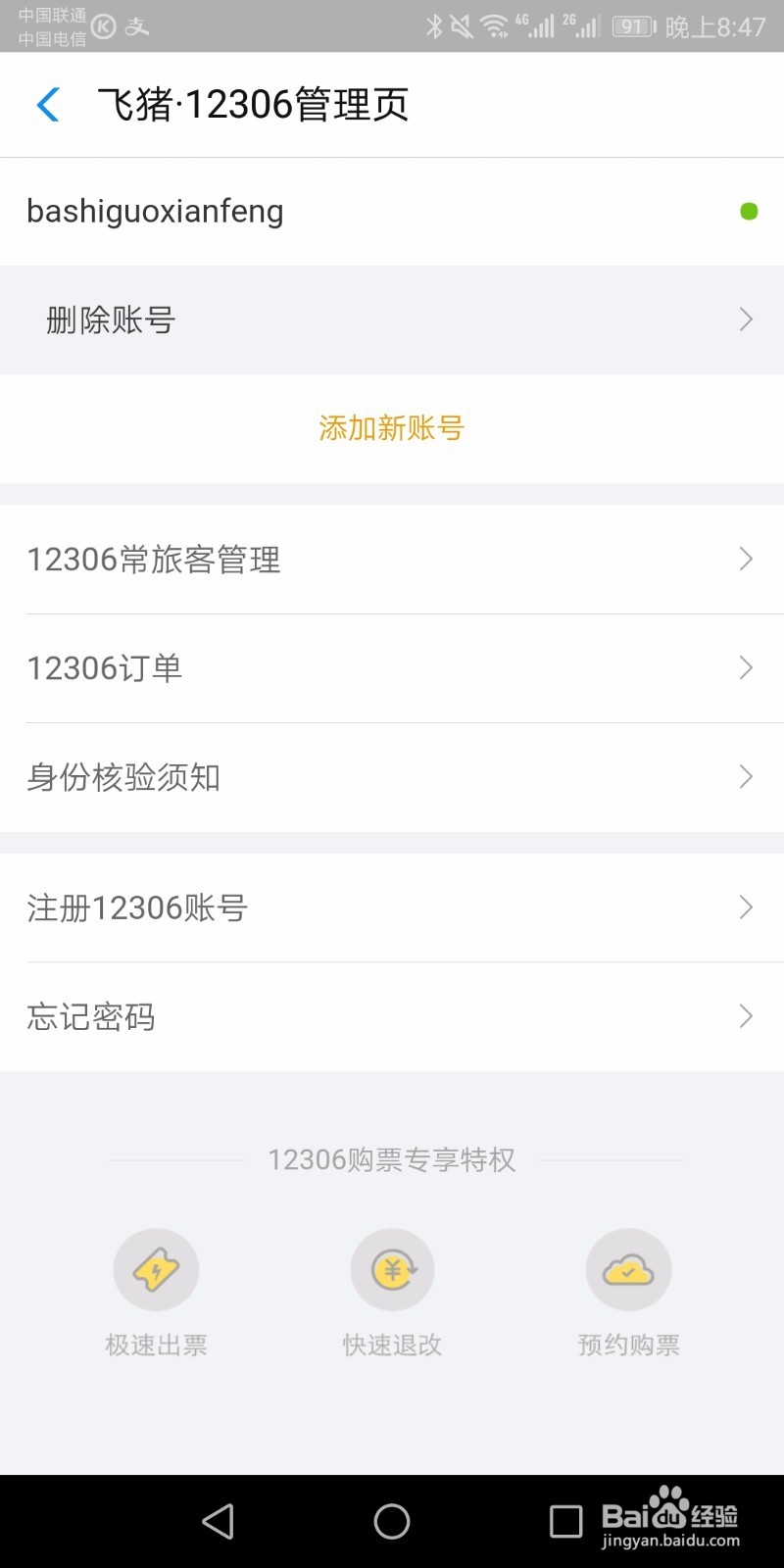Tap the 预约购票 cloud icon
Viewport: 784px width, 1568px height.
pyautogui.click(x=628, y=1269)
